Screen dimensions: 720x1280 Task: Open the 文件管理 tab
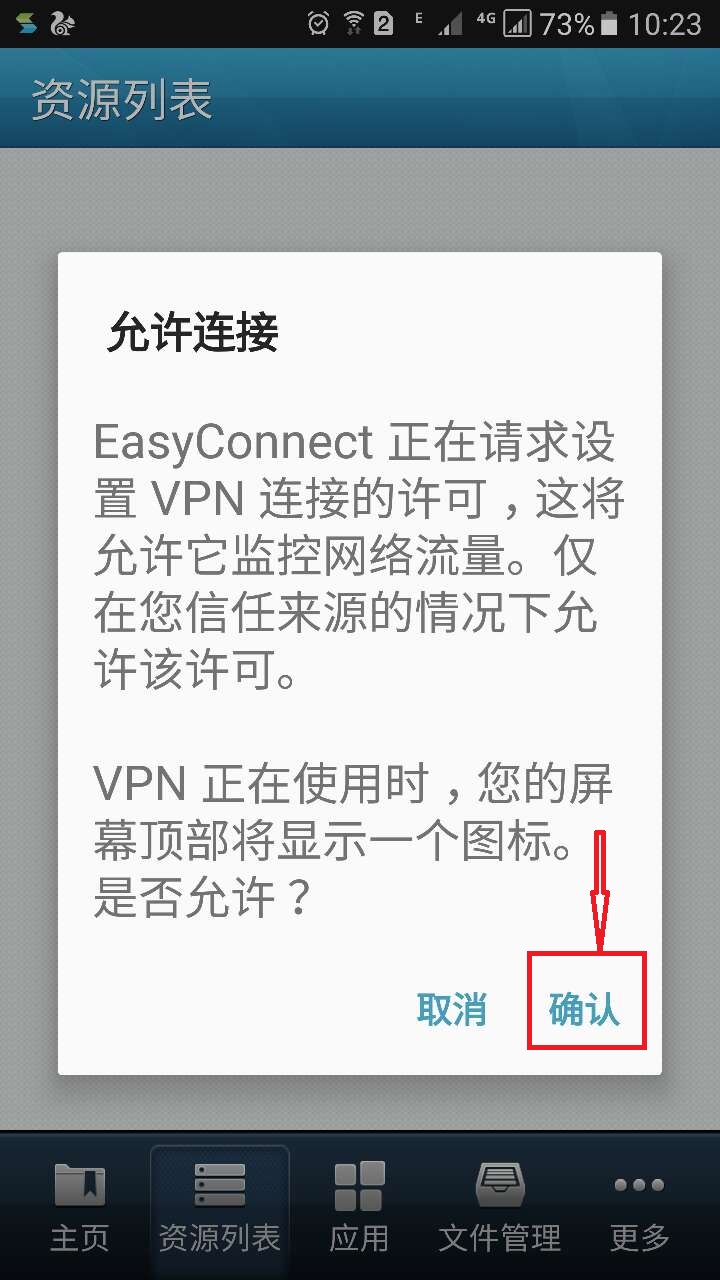tap(500, 1208)
